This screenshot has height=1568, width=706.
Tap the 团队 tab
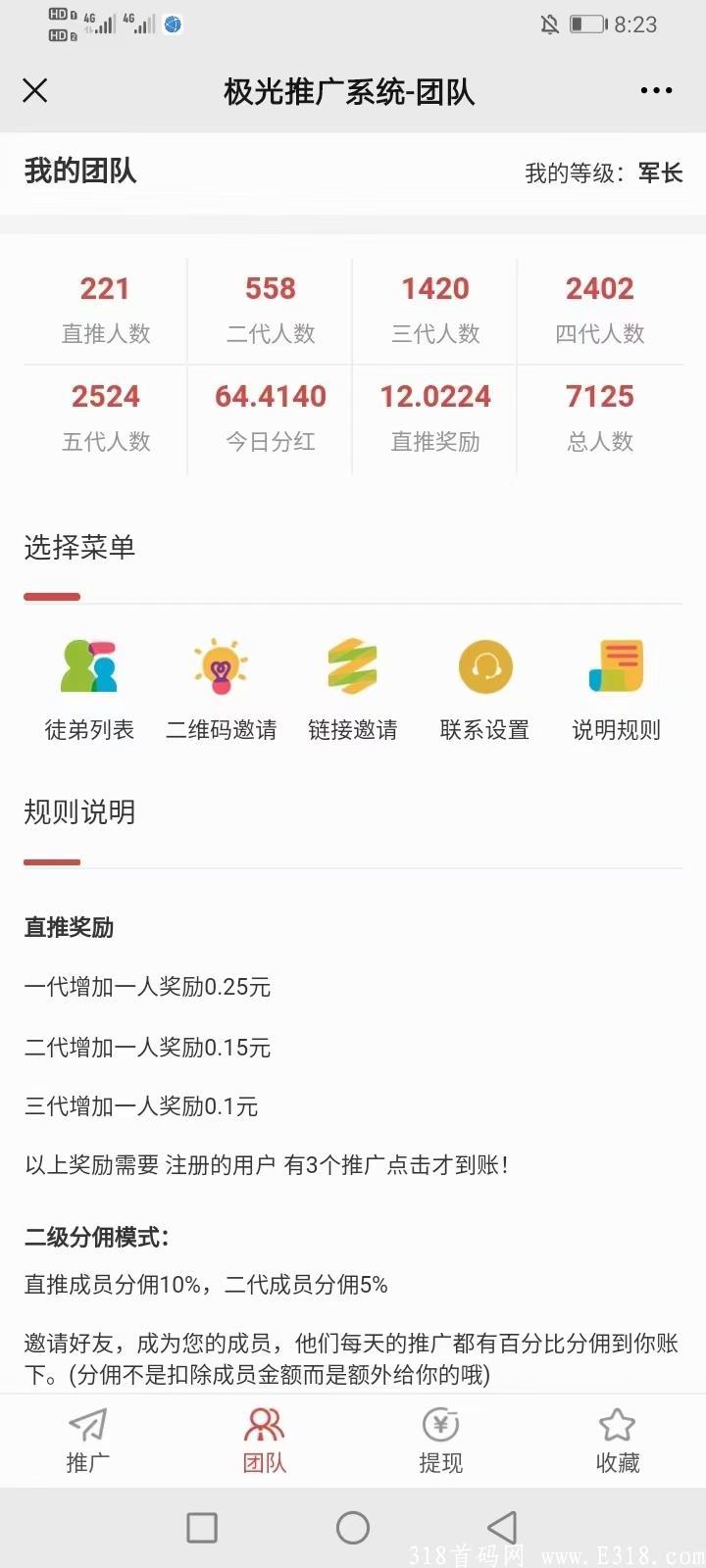click(x=265, y=1441)
